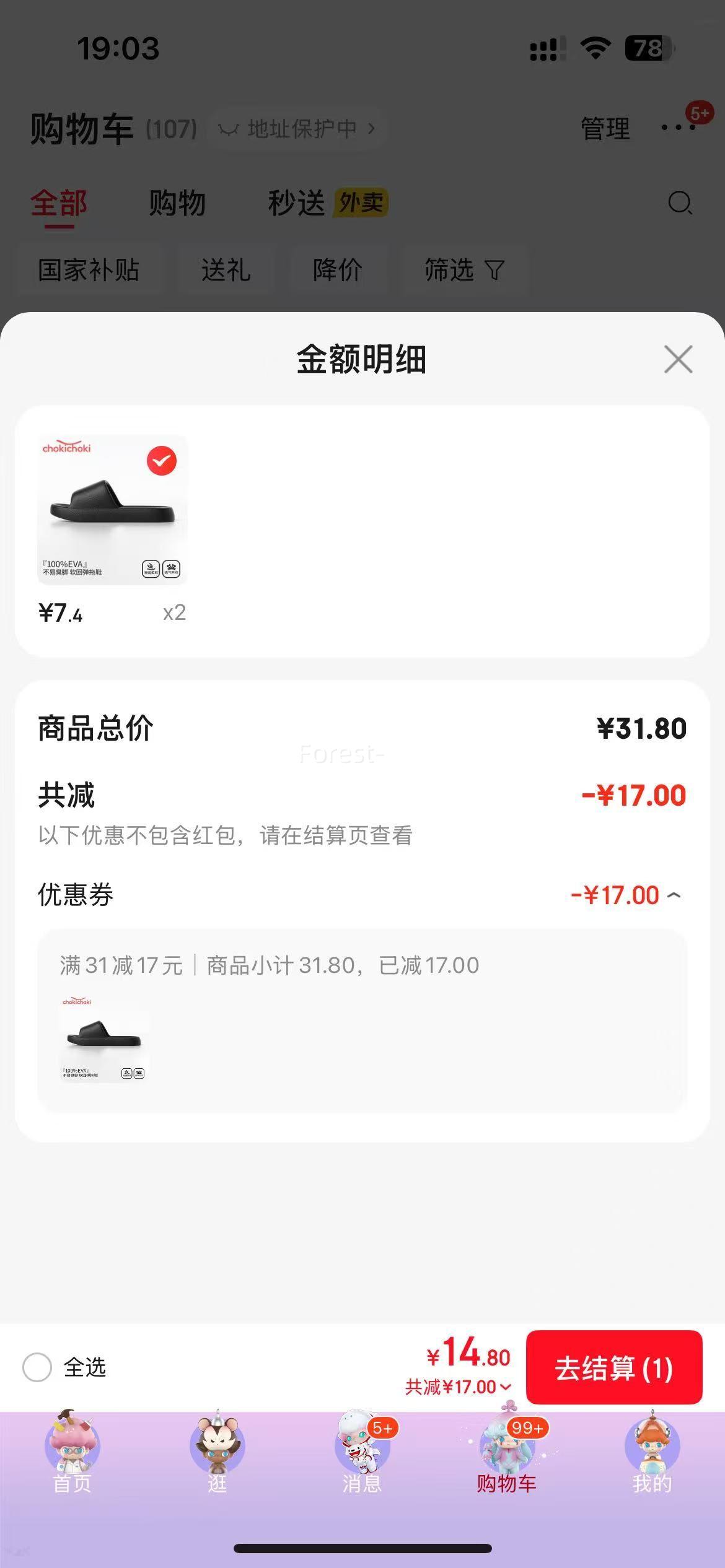Tap 去结算 to check out
The width and height of the screenshot is (725, 1568).
pos(613,1367)
